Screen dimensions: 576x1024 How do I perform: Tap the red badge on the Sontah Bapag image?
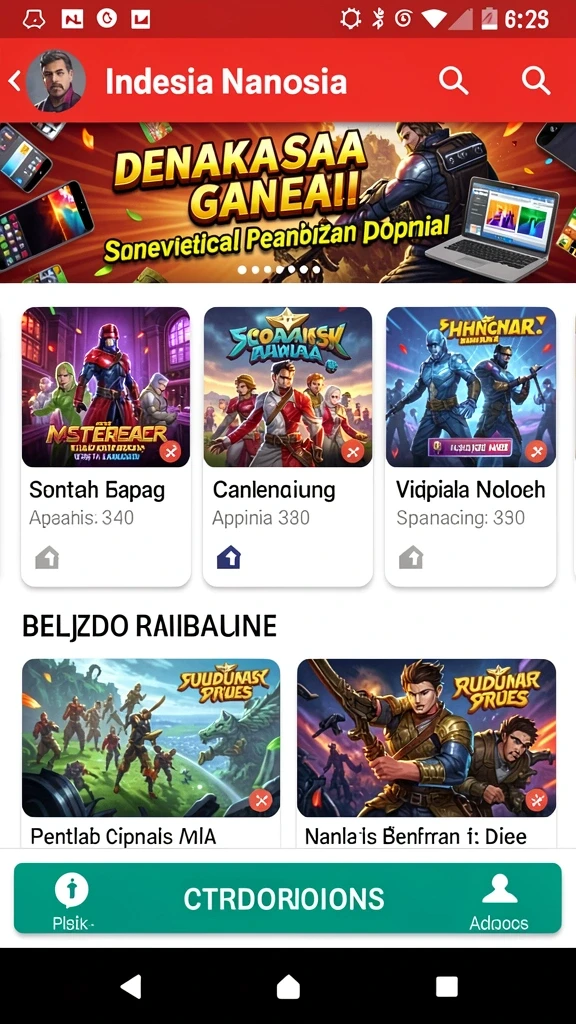pos(170,451)
